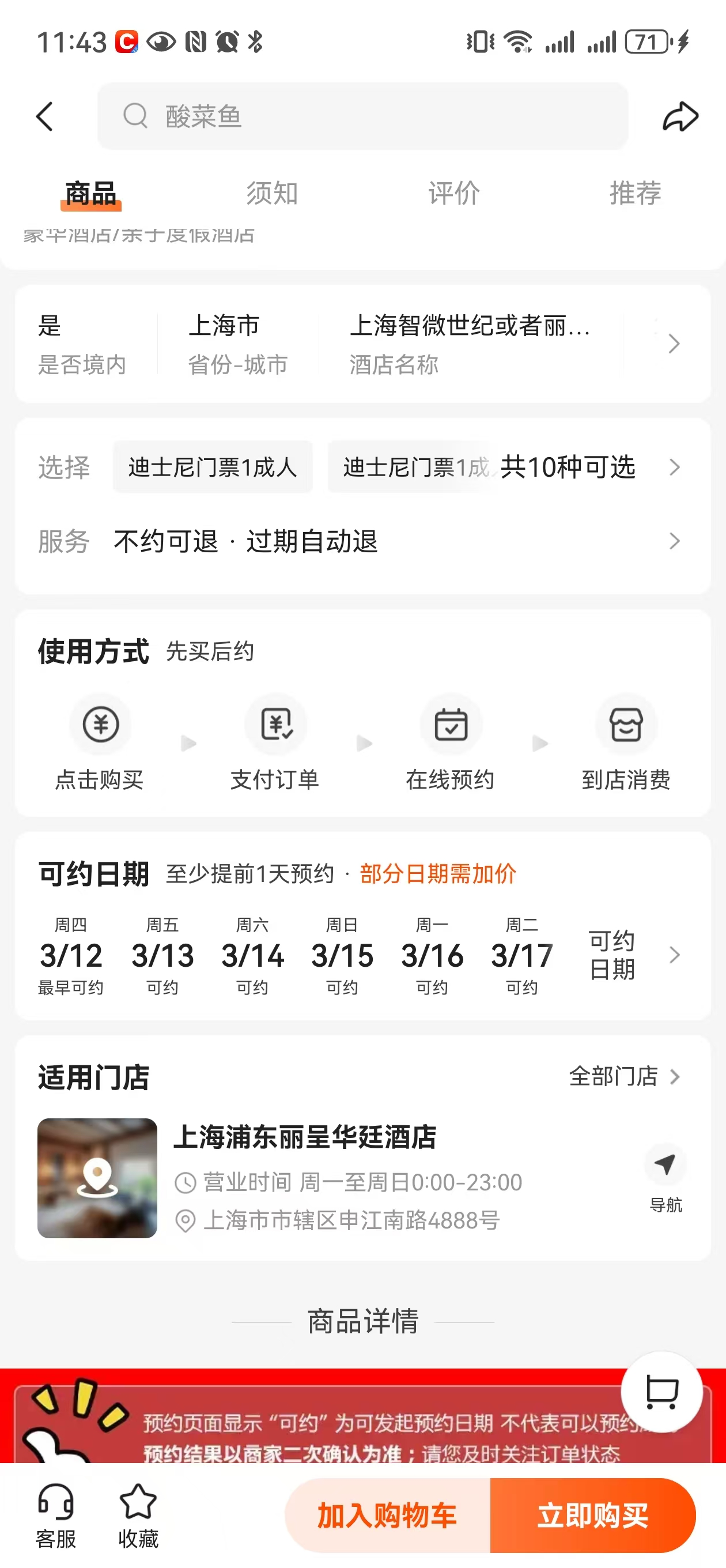This screenshot has width=726, height=1568.
Task: Share this product page
Action: click(680, 116)
